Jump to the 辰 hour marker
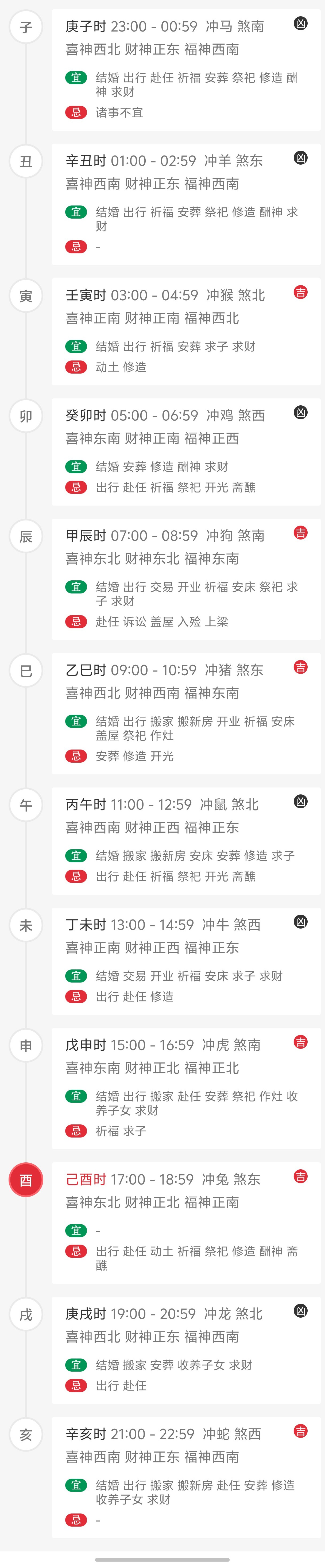 pos(26,536)
